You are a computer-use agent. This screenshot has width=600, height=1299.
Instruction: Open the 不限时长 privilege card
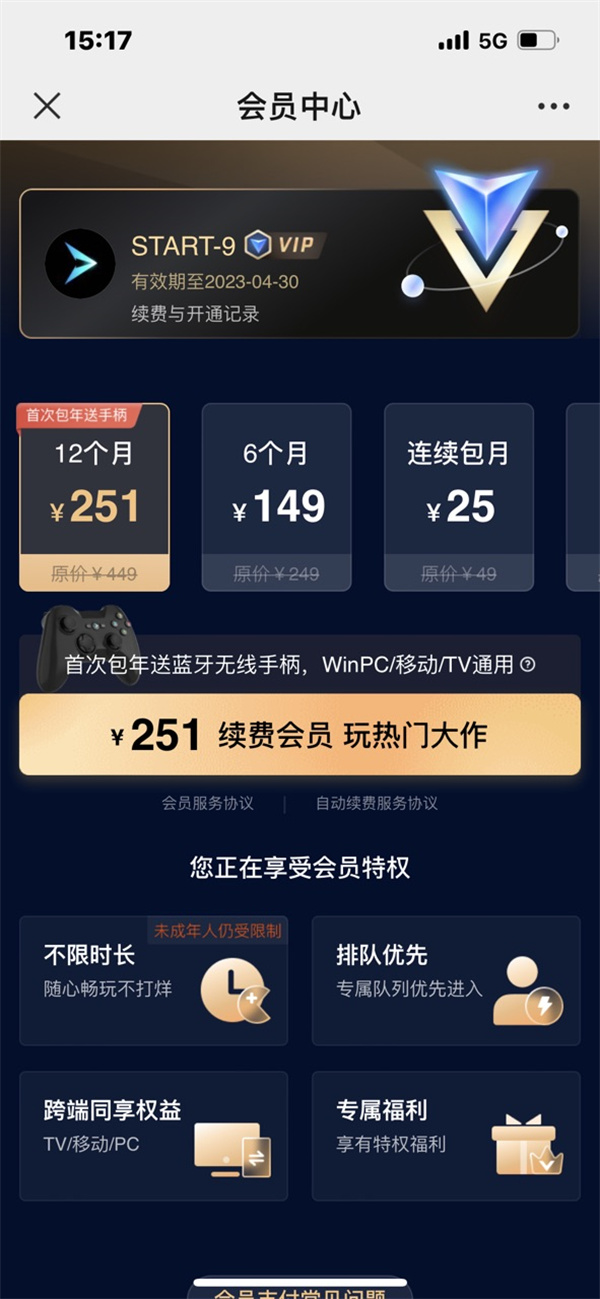click(x=153, y=980)
